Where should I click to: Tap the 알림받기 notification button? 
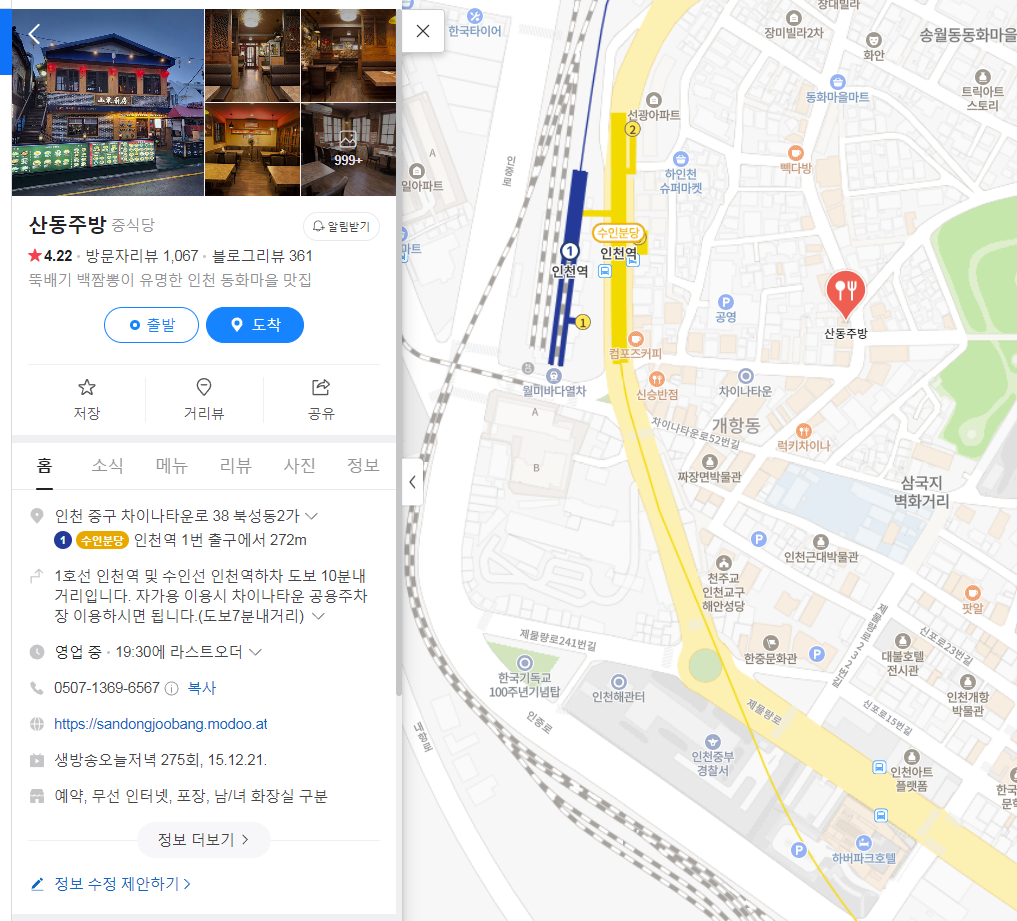coord(341,226)
